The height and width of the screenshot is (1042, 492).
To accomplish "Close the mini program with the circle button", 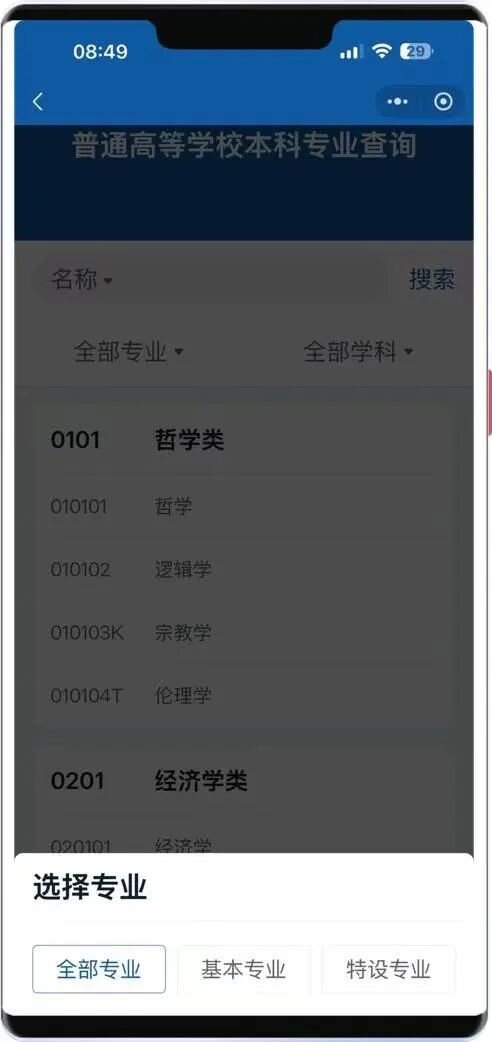I will (443, 102).
